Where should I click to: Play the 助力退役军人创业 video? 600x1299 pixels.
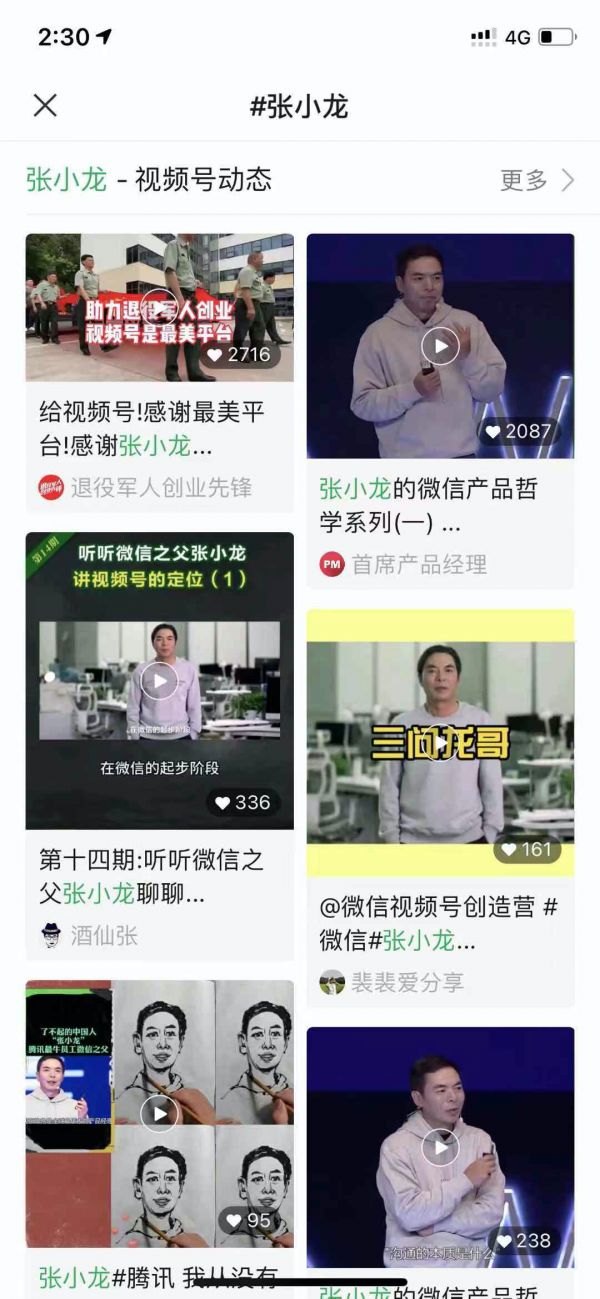159,307
